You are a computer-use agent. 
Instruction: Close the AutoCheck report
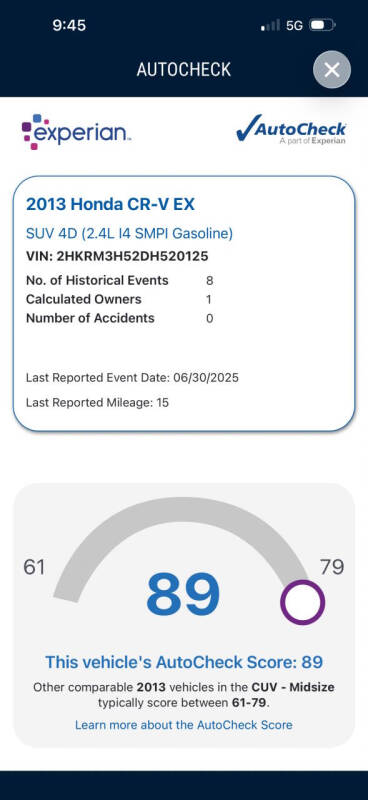click(x=332, y=70)
